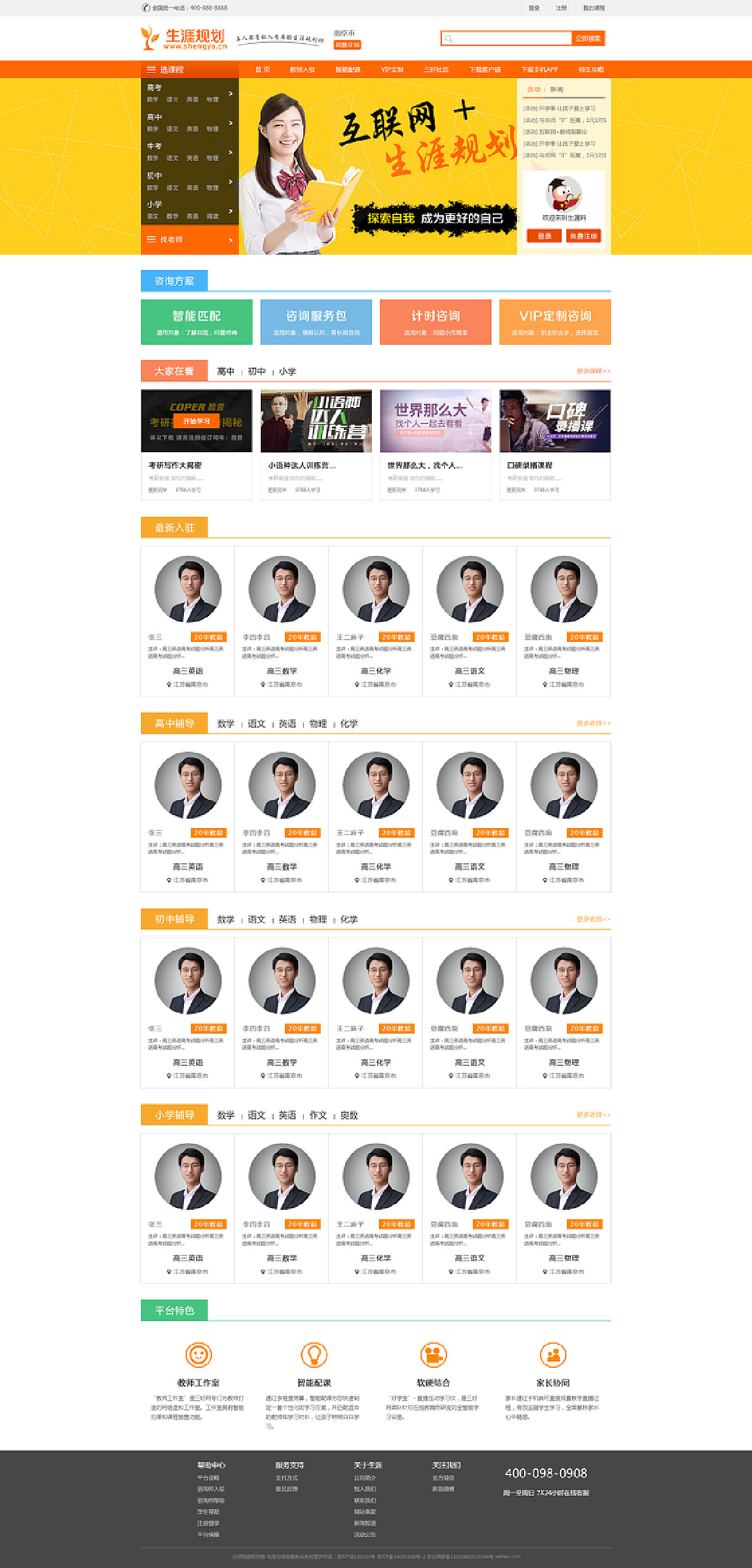Switch to the 新闻 tab in the side panel
Image resolution: width=752 pixels, height=1568 pixels.
tap(556, 89)
